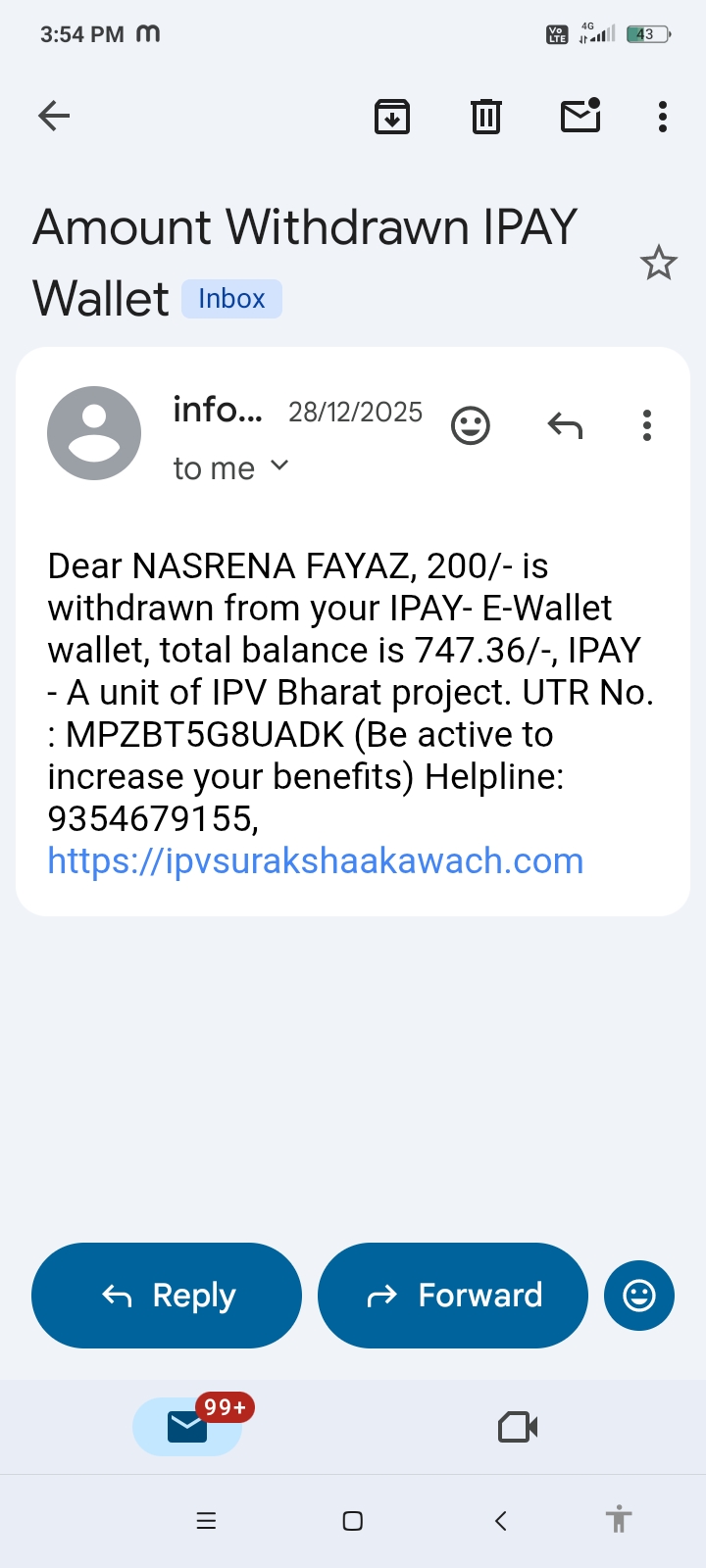
Task: Open the top toolbar overflow menu
Action: [663, 117]
